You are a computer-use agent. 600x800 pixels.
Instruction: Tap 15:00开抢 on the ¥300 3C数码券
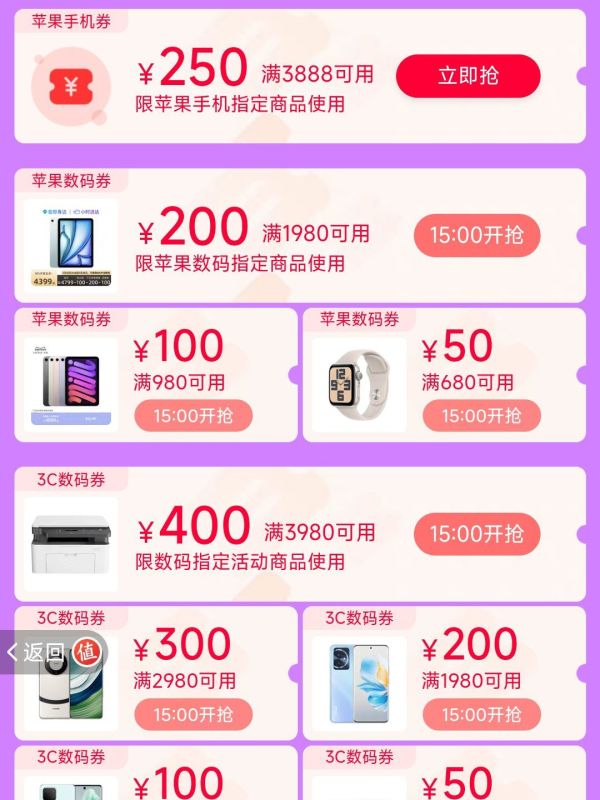pyautogui.click(x=193, y=714)
